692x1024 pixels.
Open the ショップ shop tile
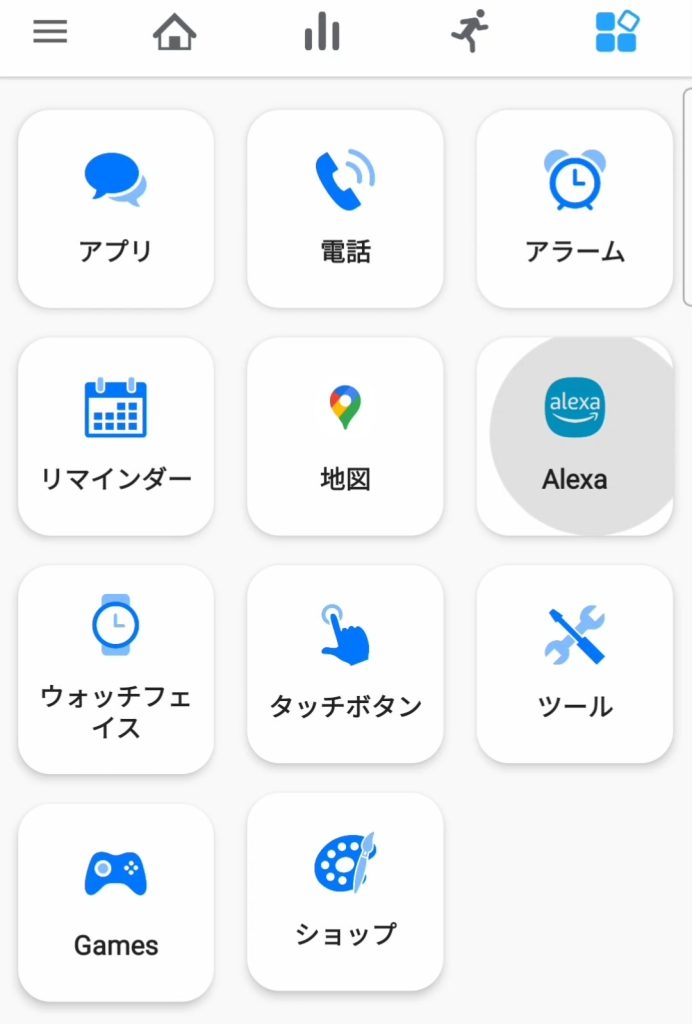click(345, 892)
